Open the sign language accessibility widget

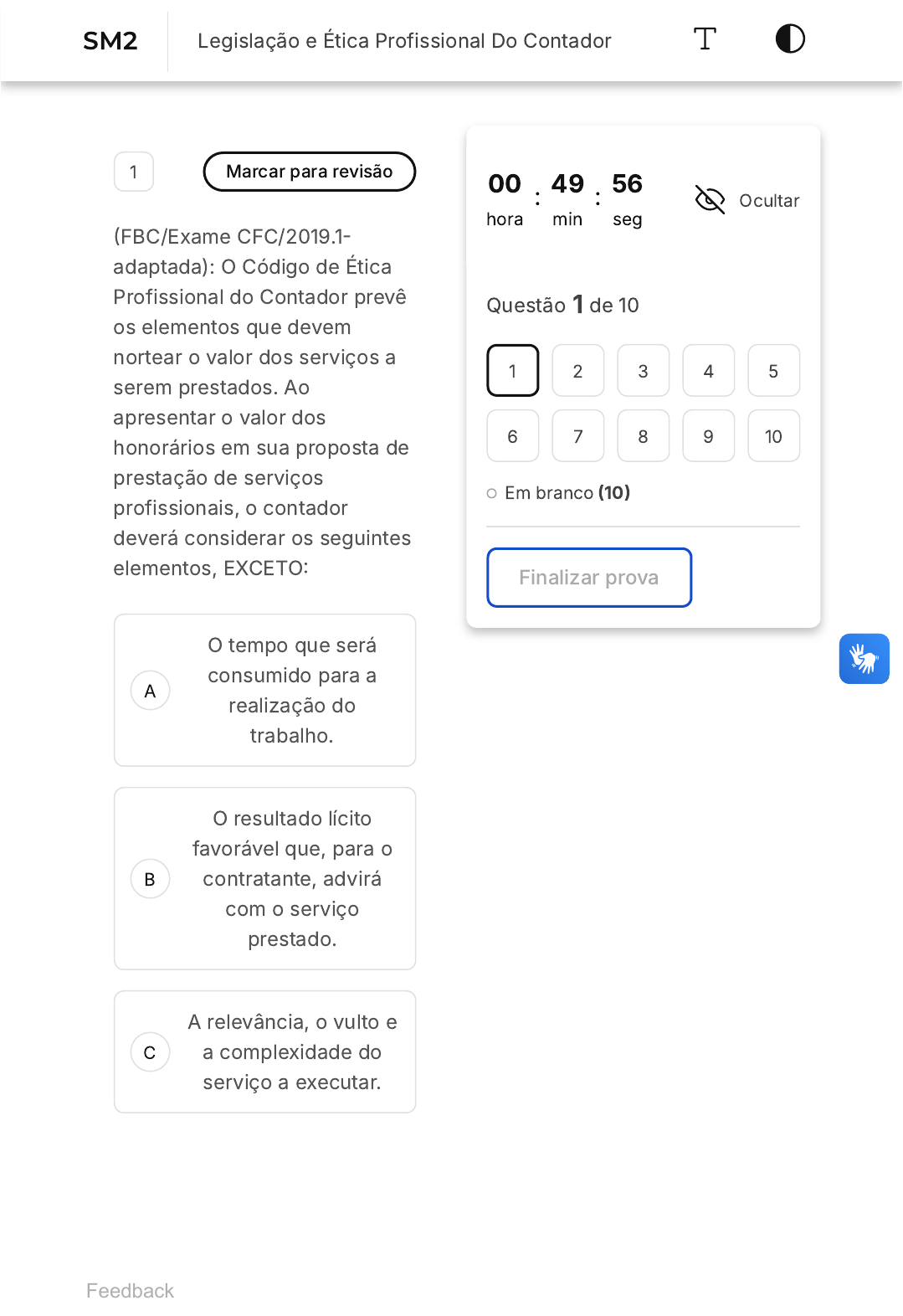point(864,659)
